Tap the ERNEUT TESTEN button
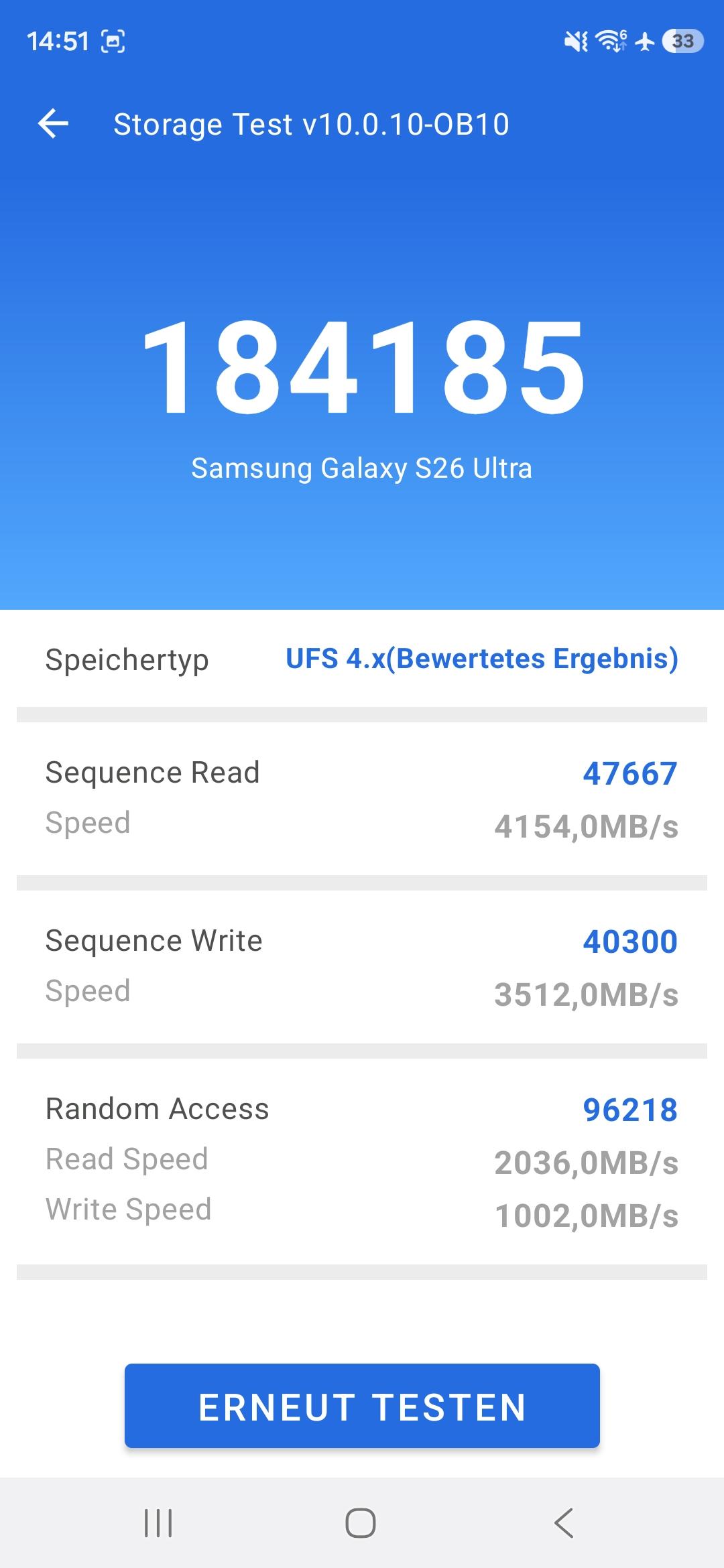Image resolution: width=724 pixels, height=1568 pixels. pos(362,1407)
